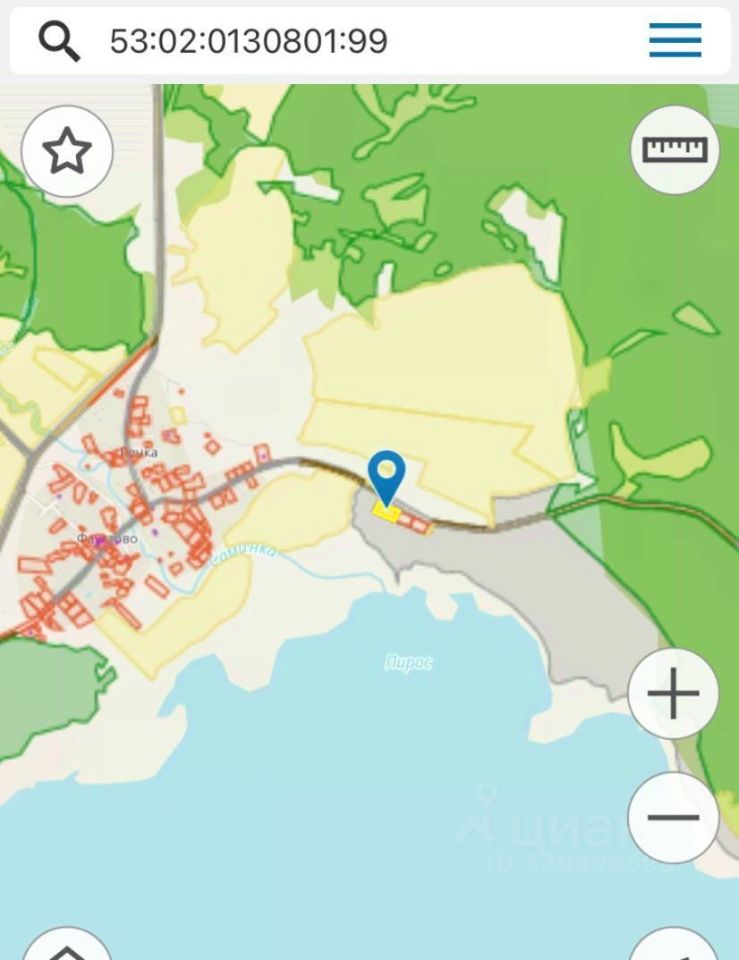Image resolution: width=739 pixels, height=960 pixels.
Task: Zoom out the map with minus button
Action: [673, 818]
